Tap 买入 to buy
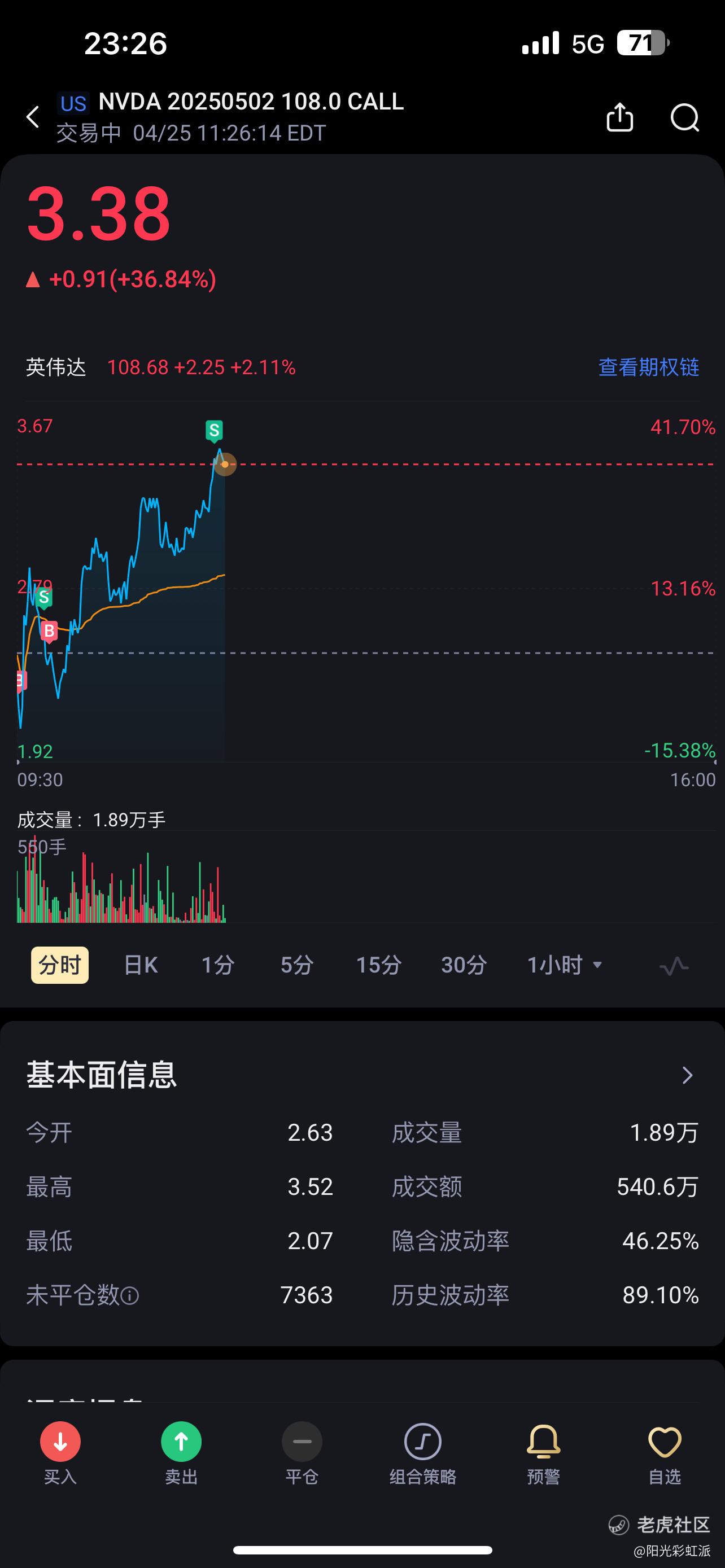Screen dimensions: 725x1568 [x=60, y=1453]
